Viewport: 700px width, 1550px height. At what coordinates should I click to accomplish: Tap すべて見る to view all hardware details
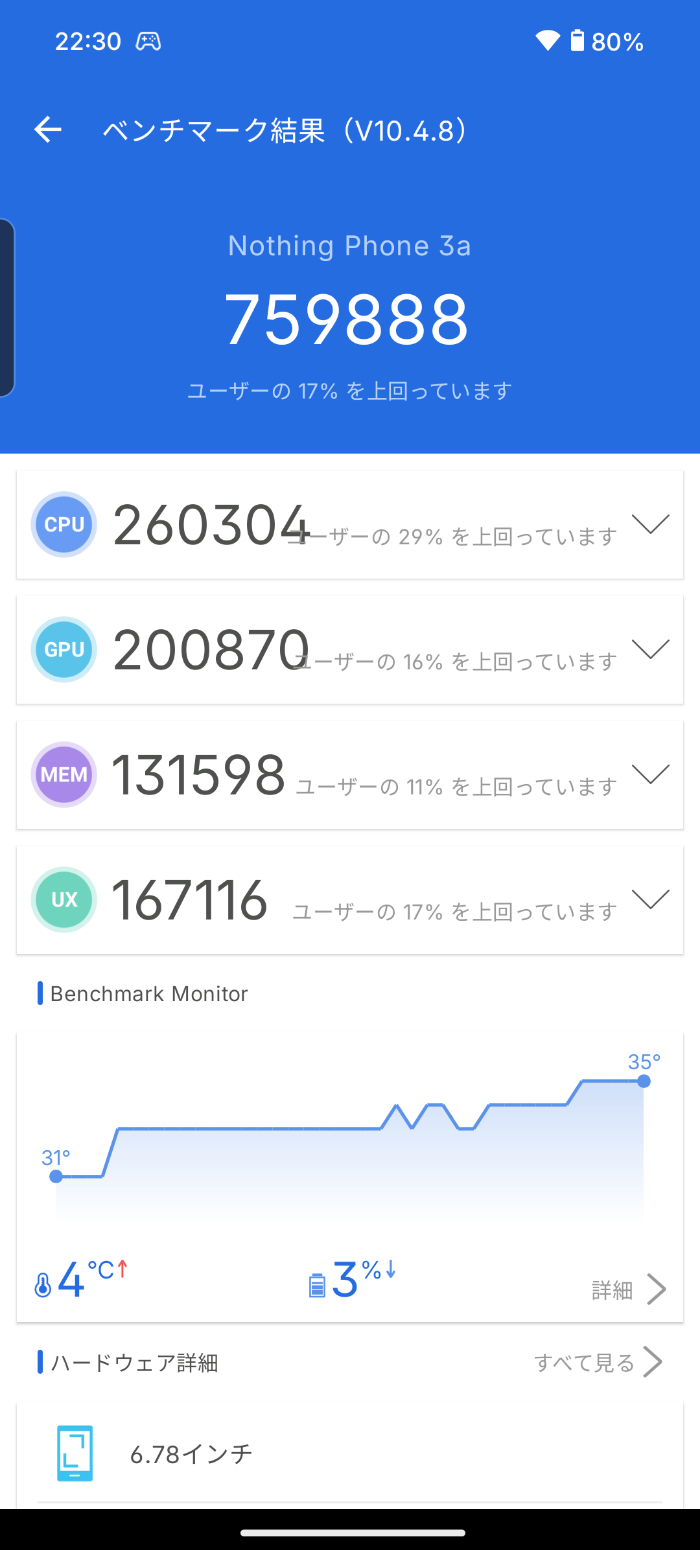pyautogui.click(x=598, y=1362)
